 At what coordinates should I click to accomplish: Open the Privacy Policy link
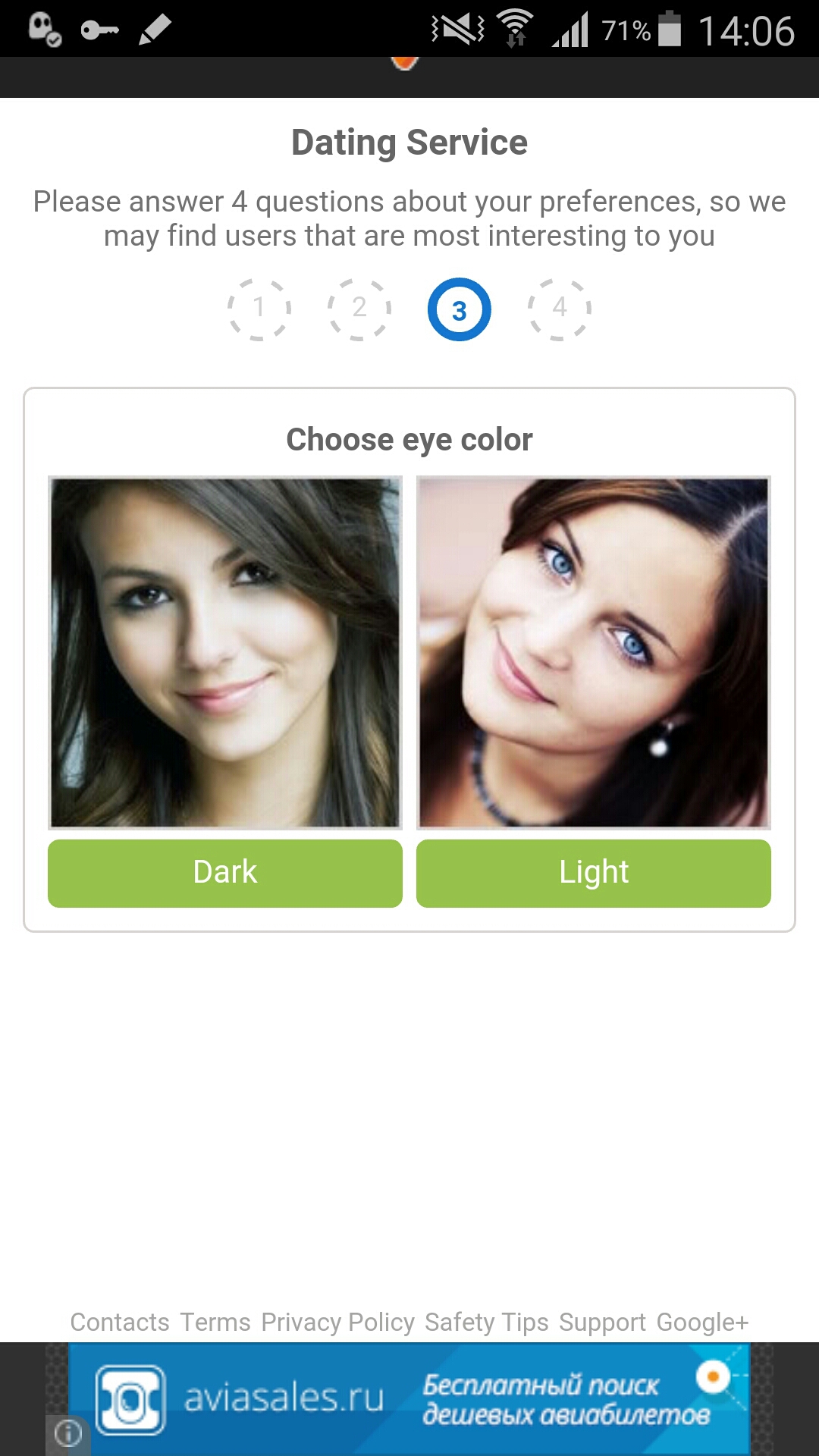(337, 1322)
